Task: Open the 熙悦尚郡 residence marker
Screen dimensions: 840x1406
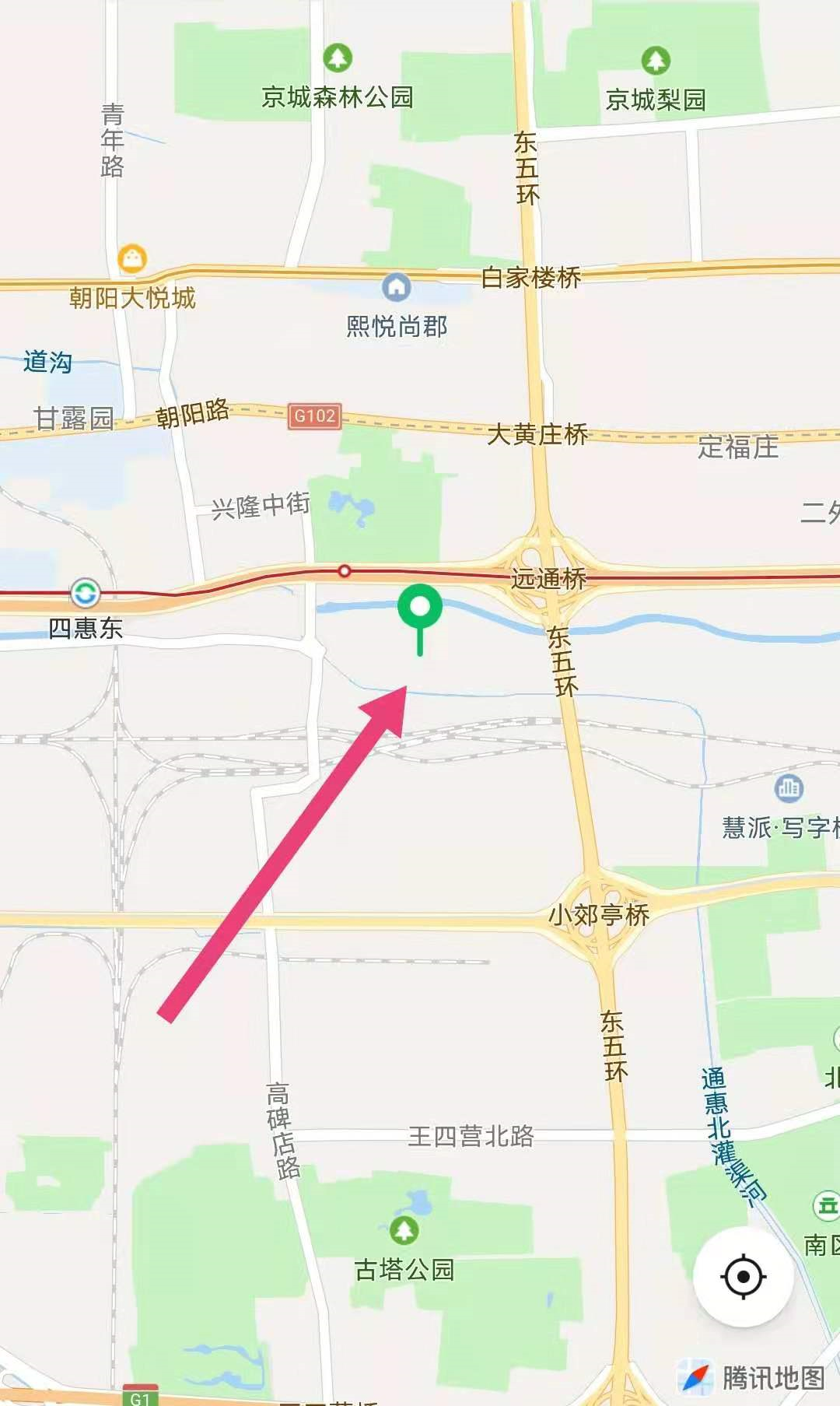Action: pos(397,287)
